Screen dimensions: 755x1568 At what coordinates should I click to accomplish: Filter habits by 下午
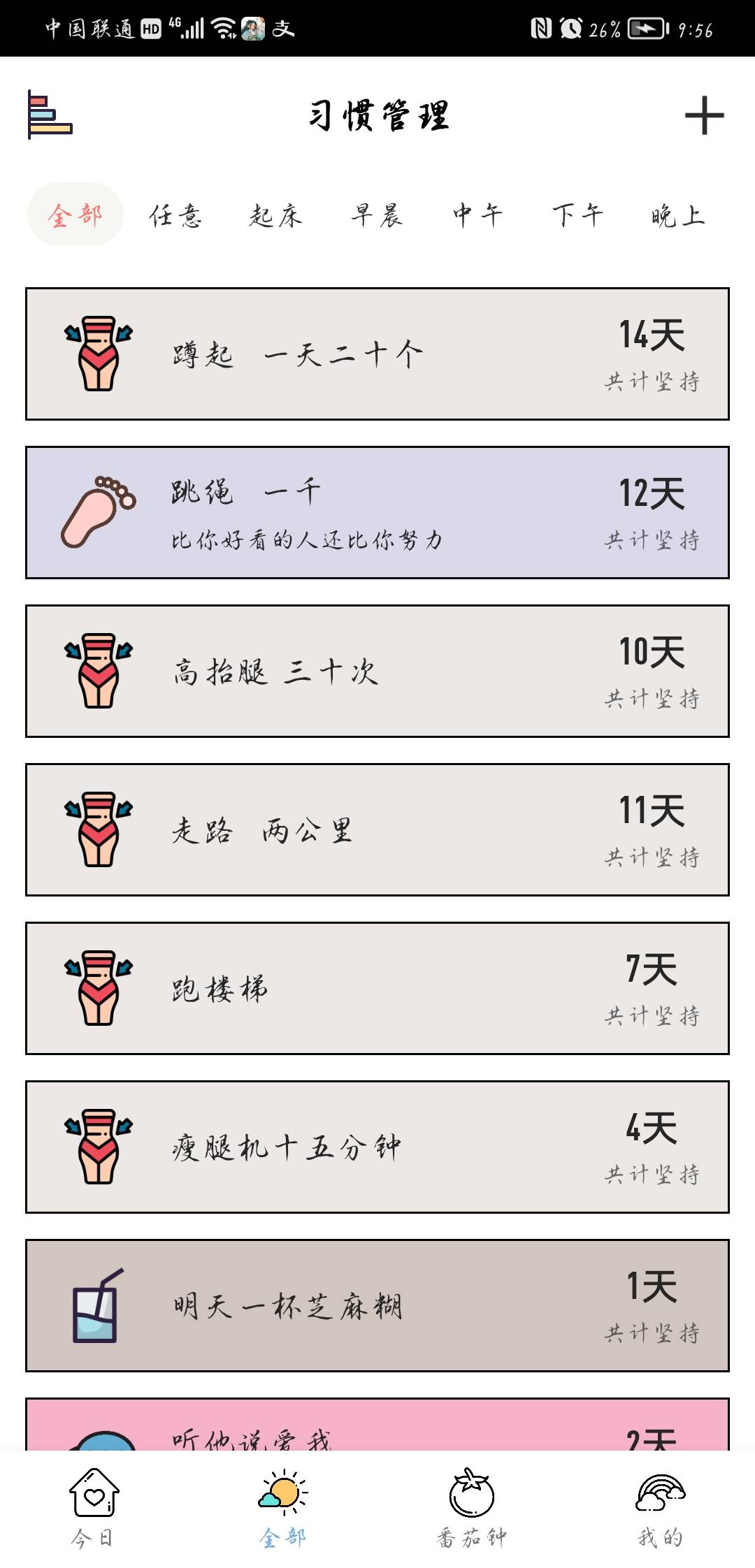click(577, 215)
